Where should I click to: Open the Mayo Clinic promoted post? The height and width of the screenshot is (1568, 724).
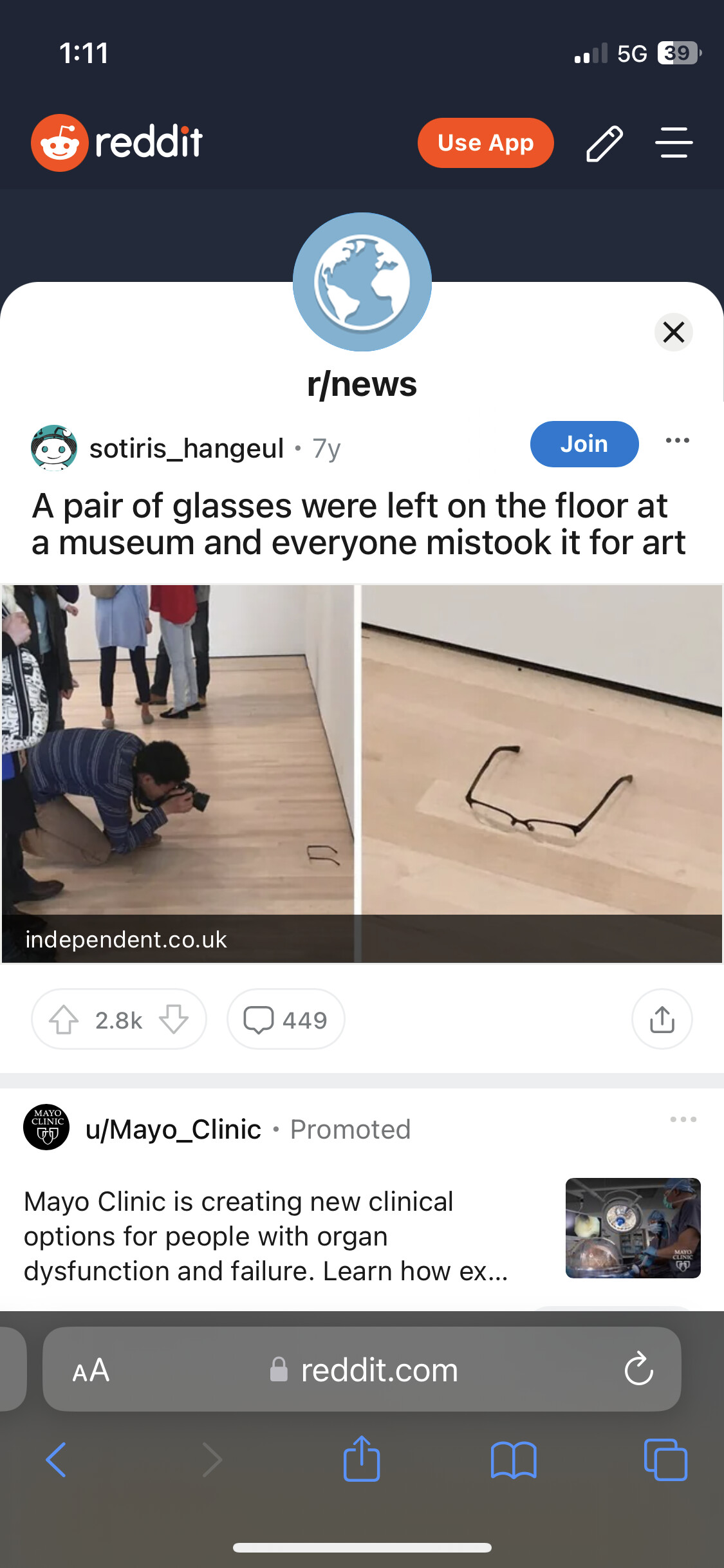tap(266, 1236)
